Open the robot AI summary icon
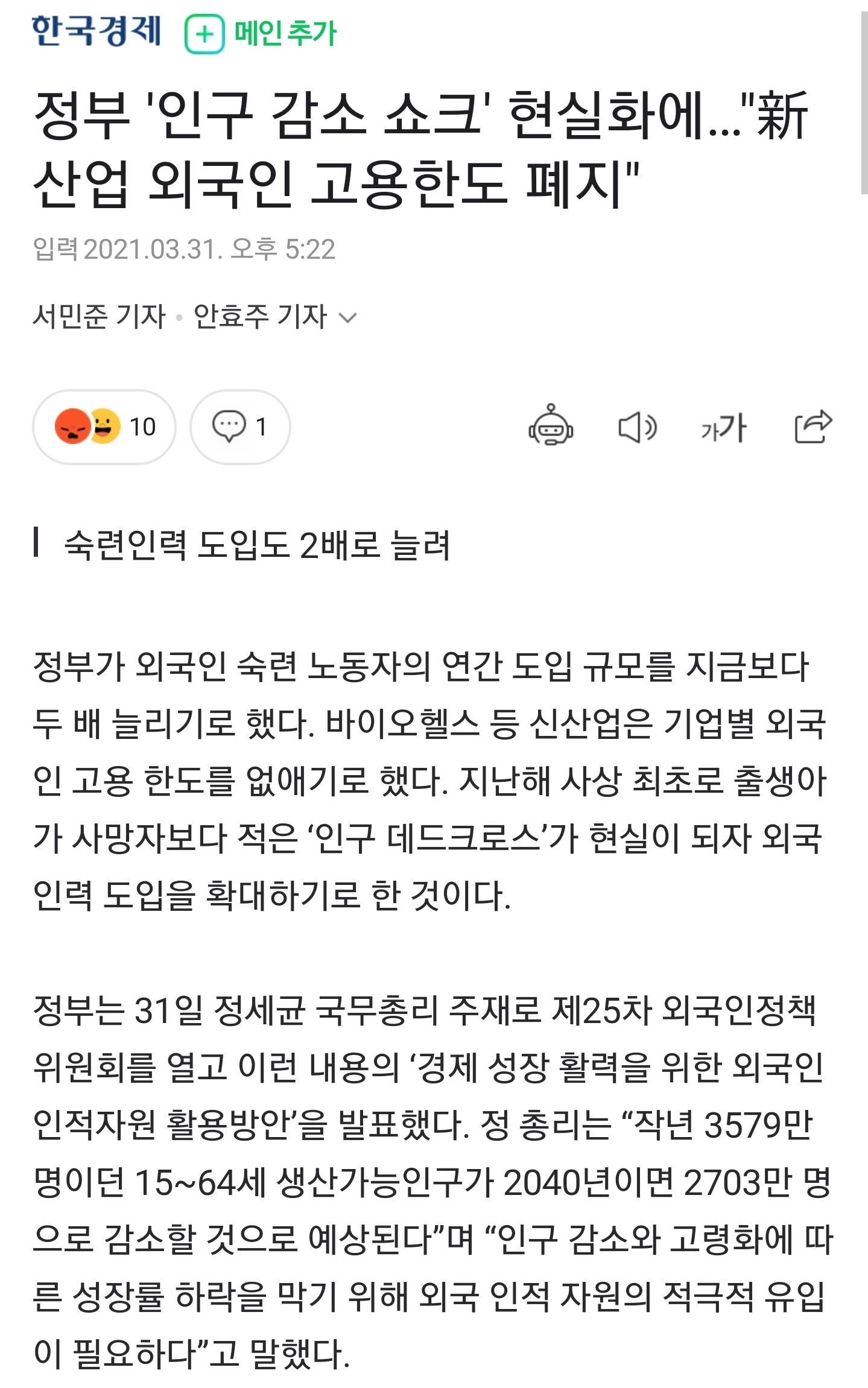 tap(550, 426)
